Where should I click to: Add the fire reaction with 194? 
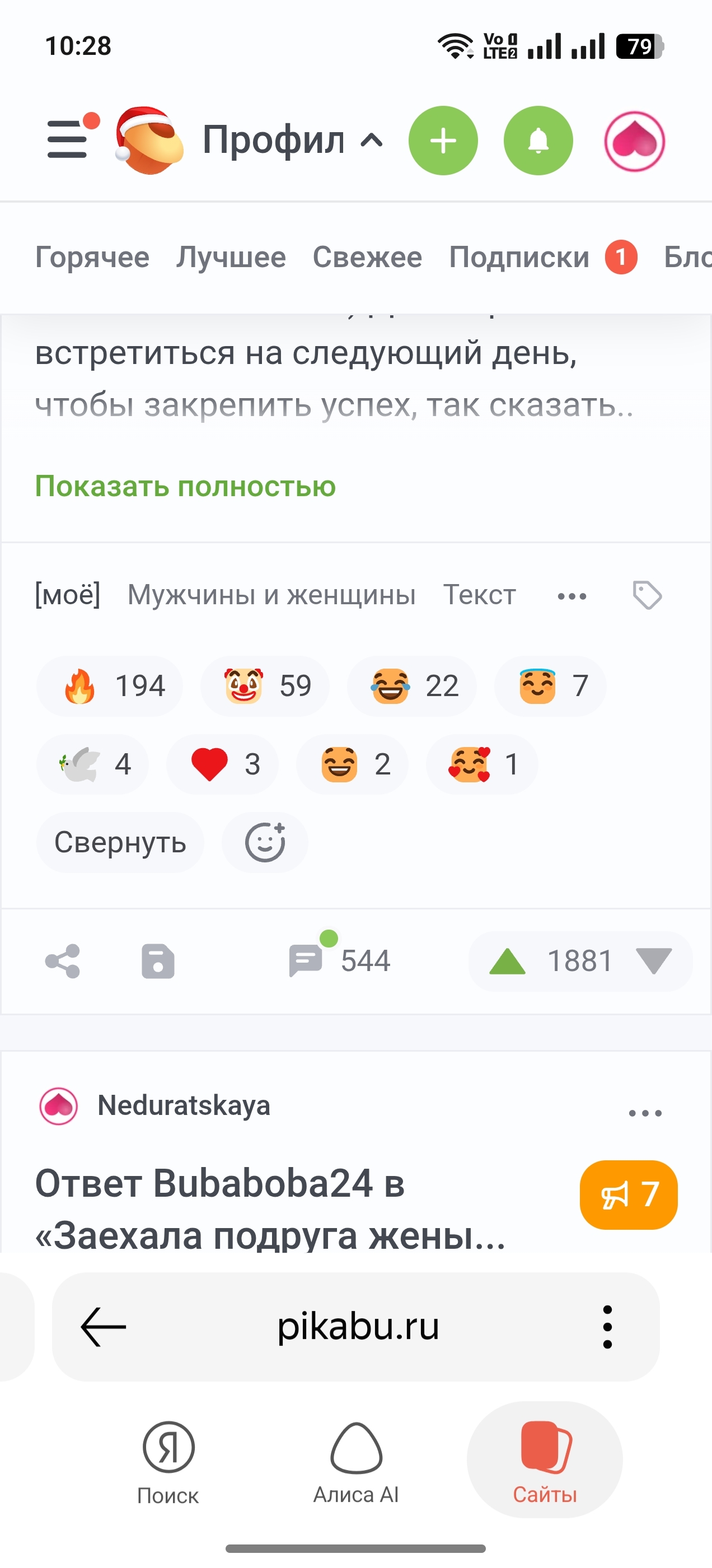pos(110,686)
